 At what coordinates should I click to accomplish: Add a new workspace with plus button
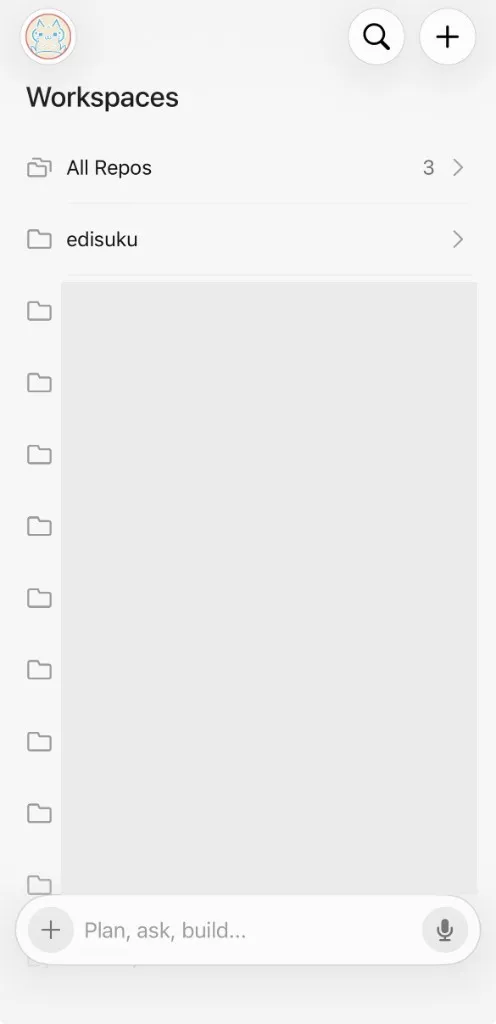pos(448,37)
